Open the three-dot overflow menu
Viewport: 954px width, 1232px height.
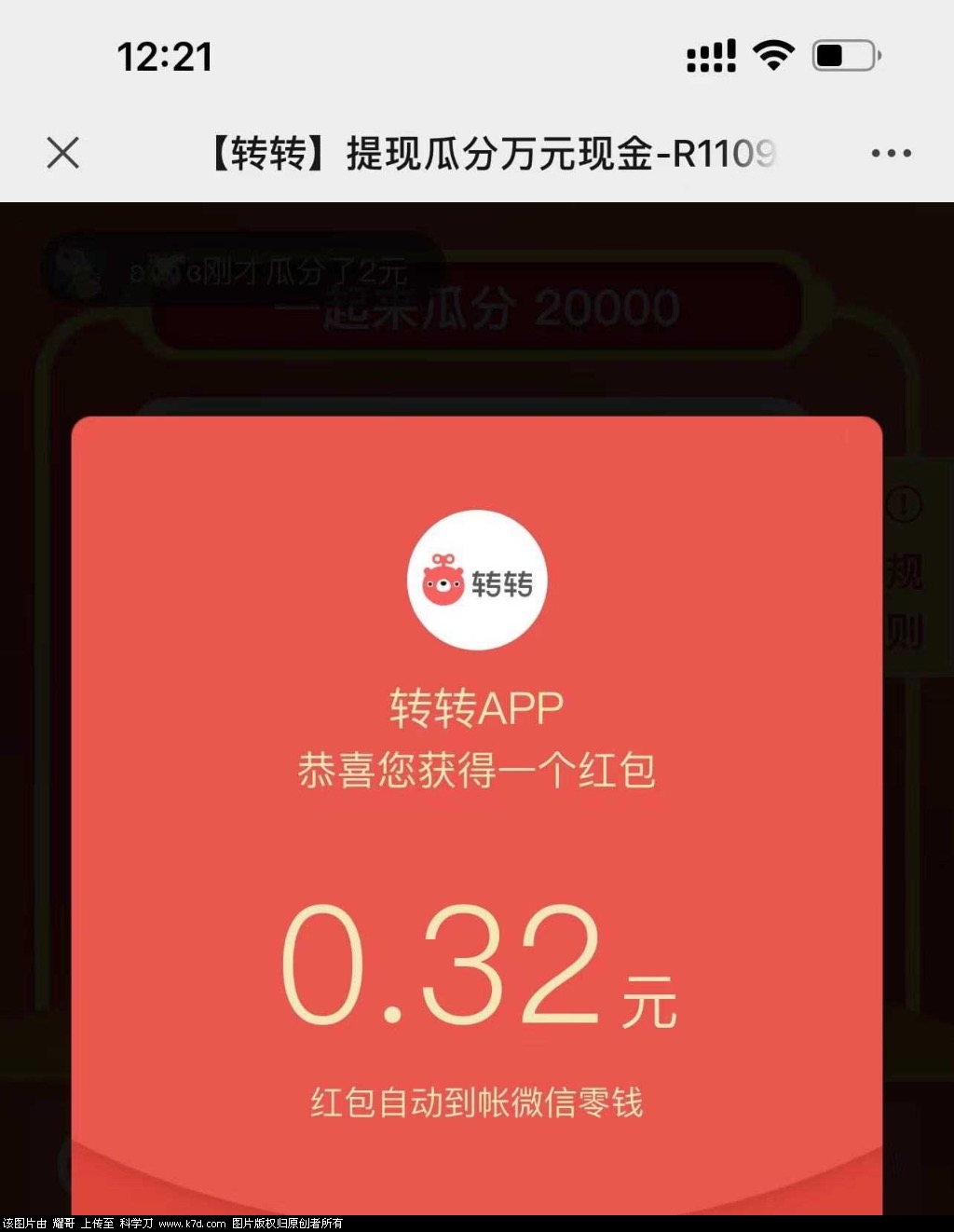pyautogui.click(x=891, y=153)
